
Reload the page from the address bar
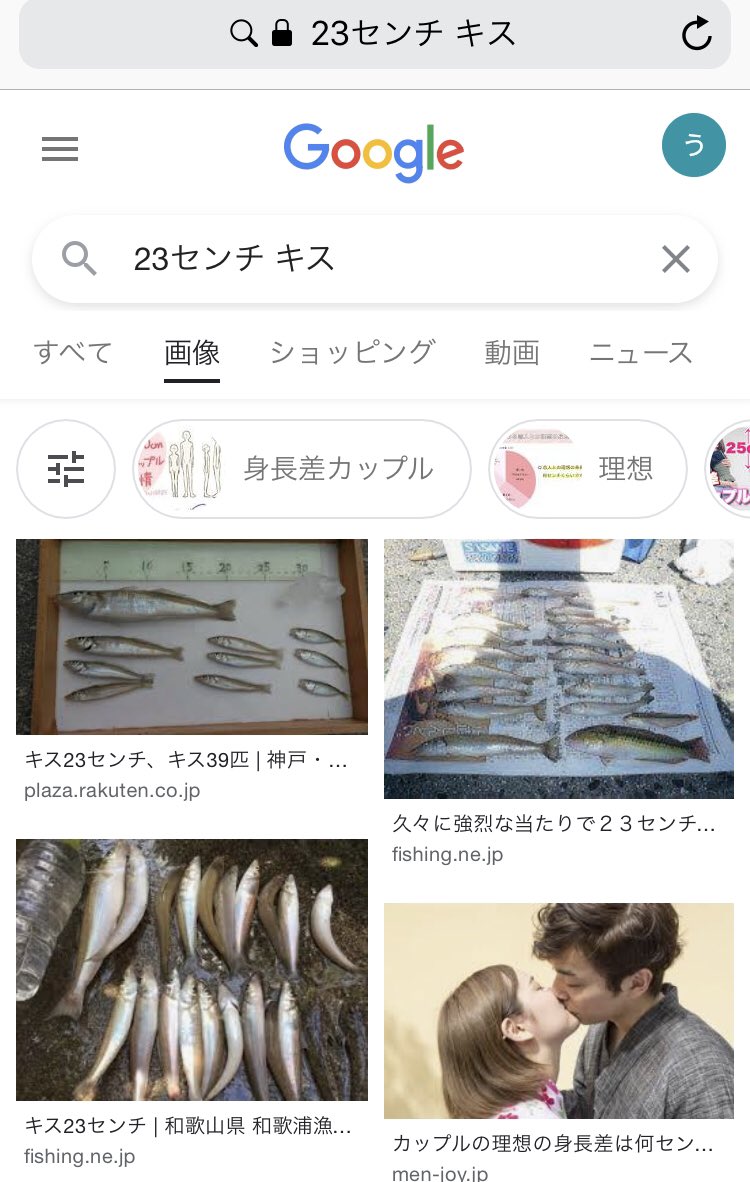point(696,34)
